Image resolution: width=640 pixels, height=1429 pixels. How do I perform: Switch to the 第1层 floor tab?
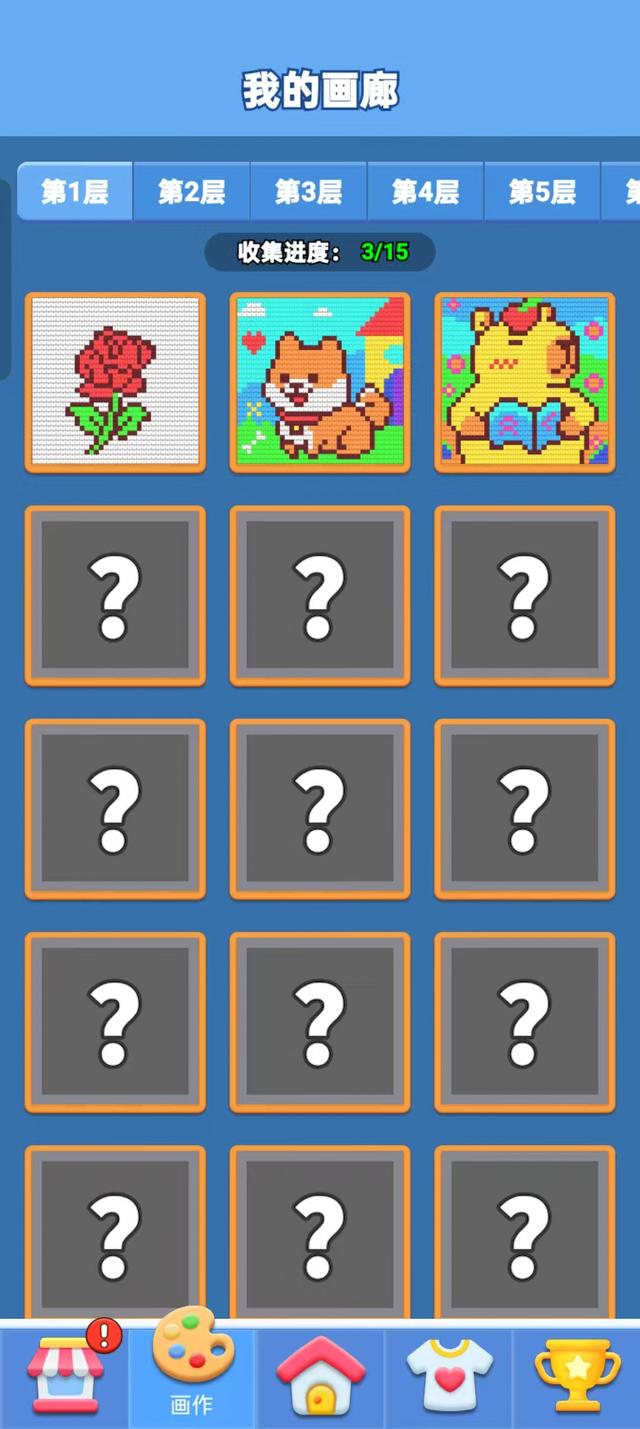tap(75, 191)
